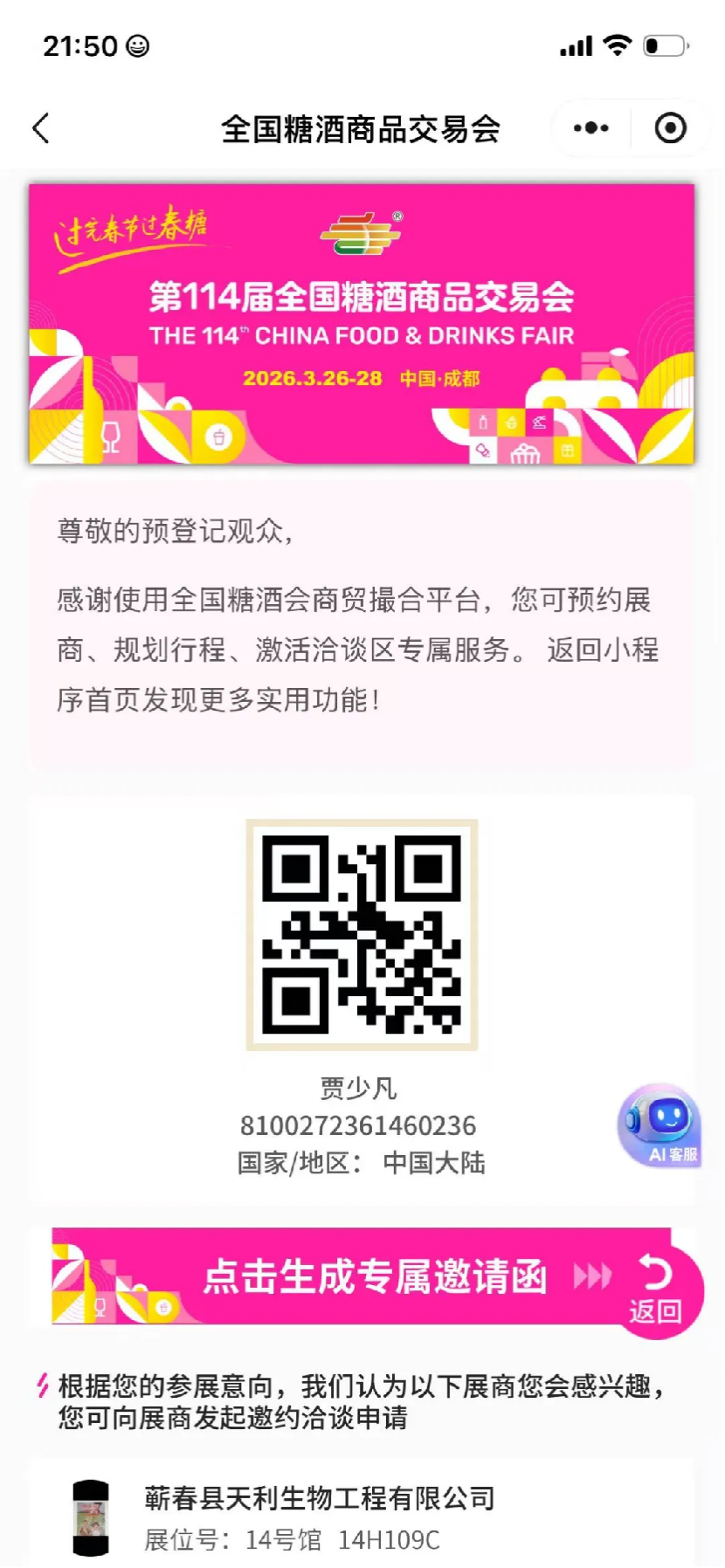
Task: Open the mini program more options menu
Action: tap(591, 128)
